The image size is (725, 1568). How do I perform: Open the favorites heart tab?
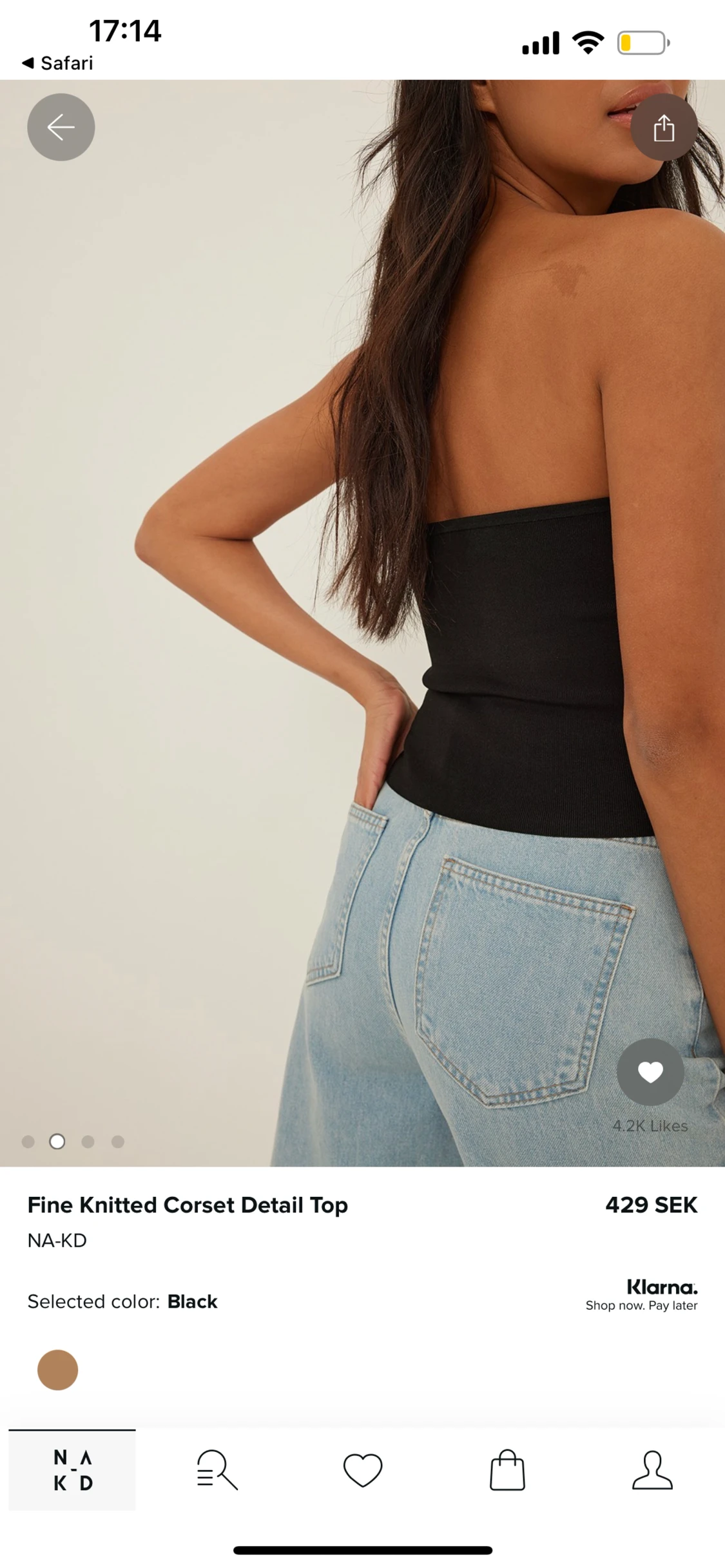363,1469
